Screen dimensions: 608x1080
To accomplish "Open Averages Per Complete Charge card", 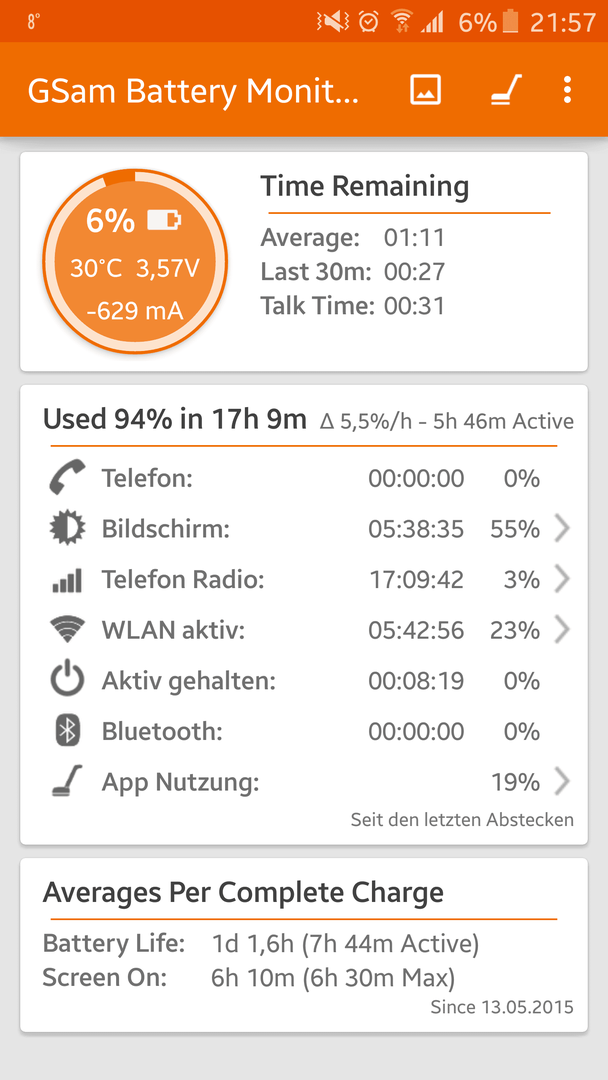I will pyautogui.click(x=304, y=945).
